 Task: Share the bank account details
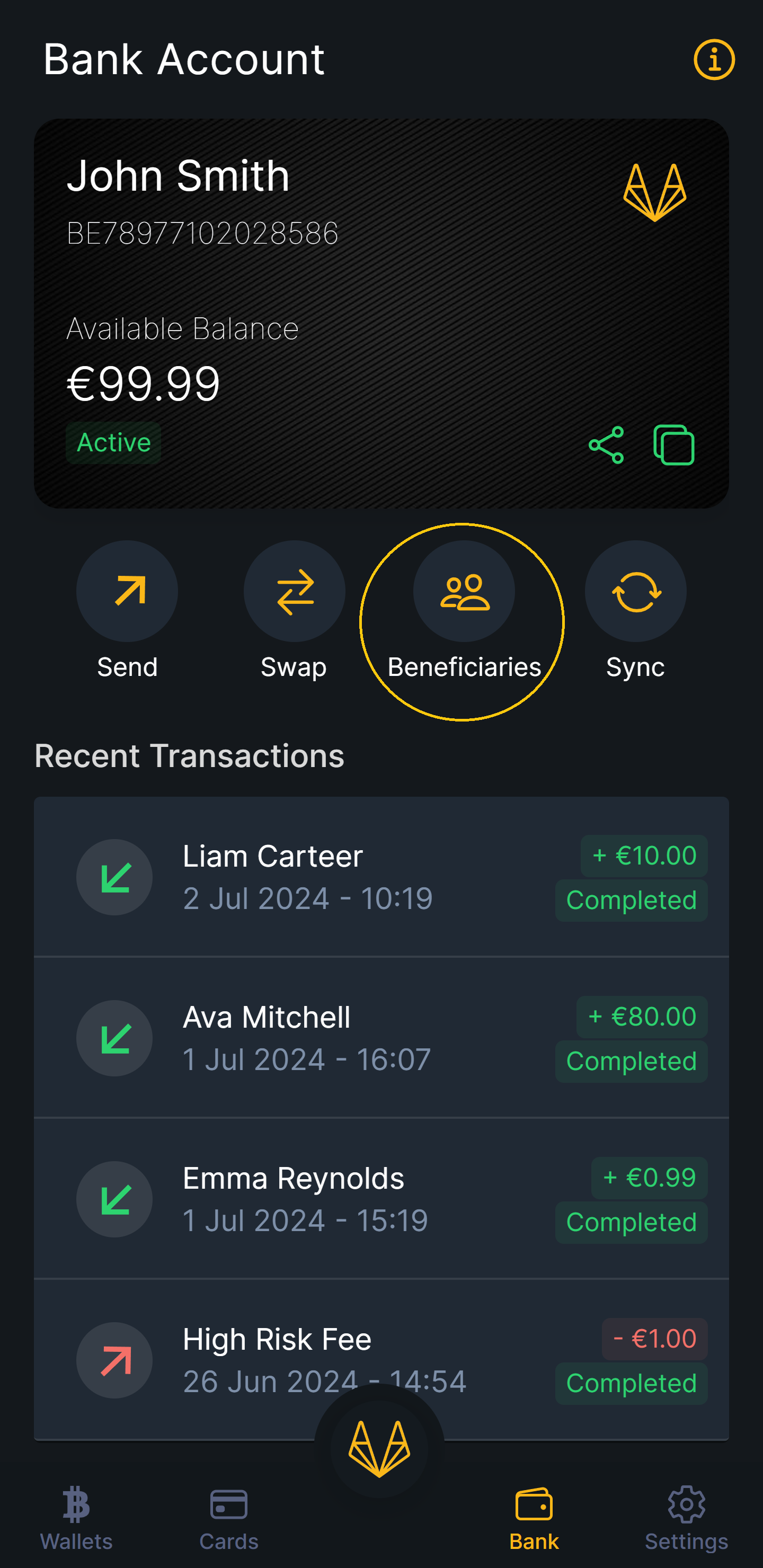click(x=606, y=445)
